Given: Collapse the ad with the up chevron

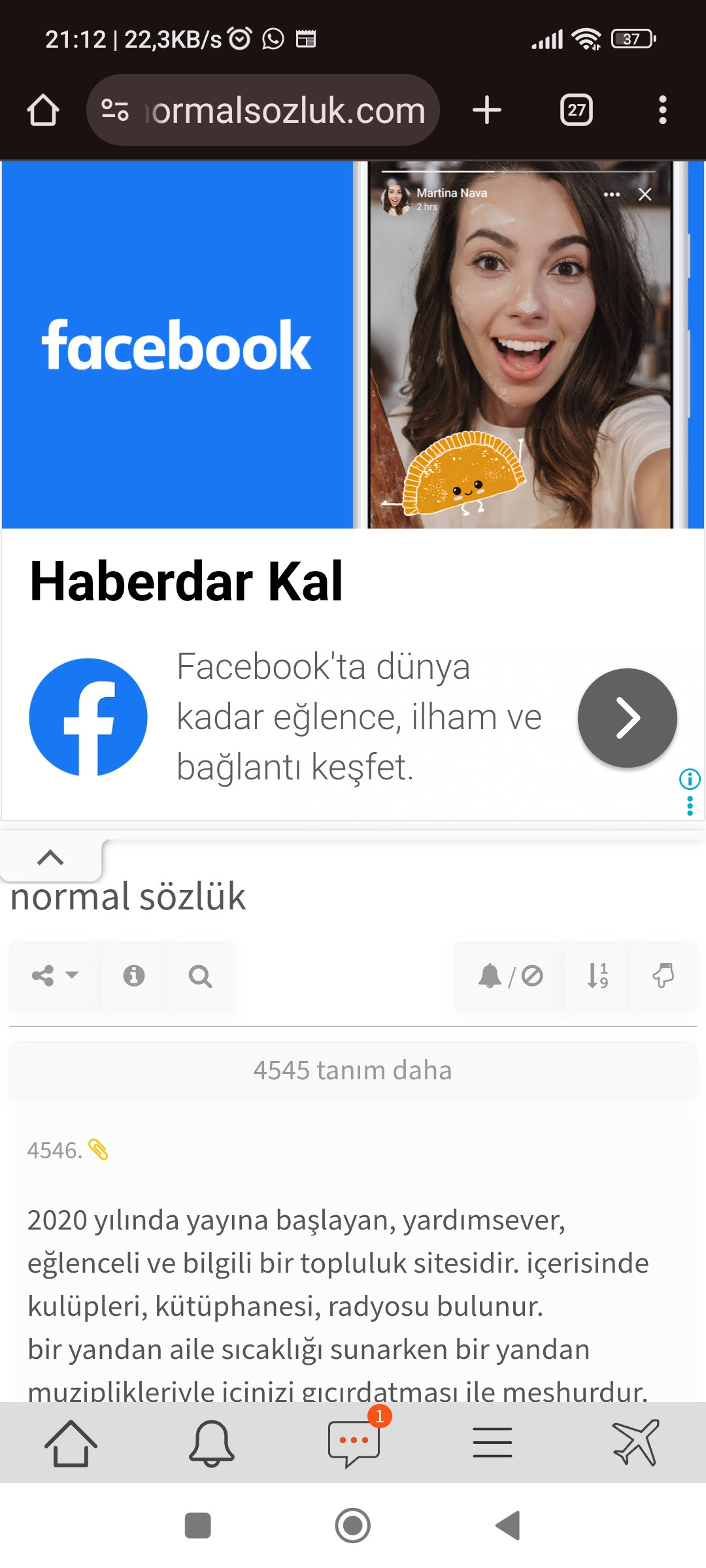Looking at the screenshot, I should (x=50, y=858).
